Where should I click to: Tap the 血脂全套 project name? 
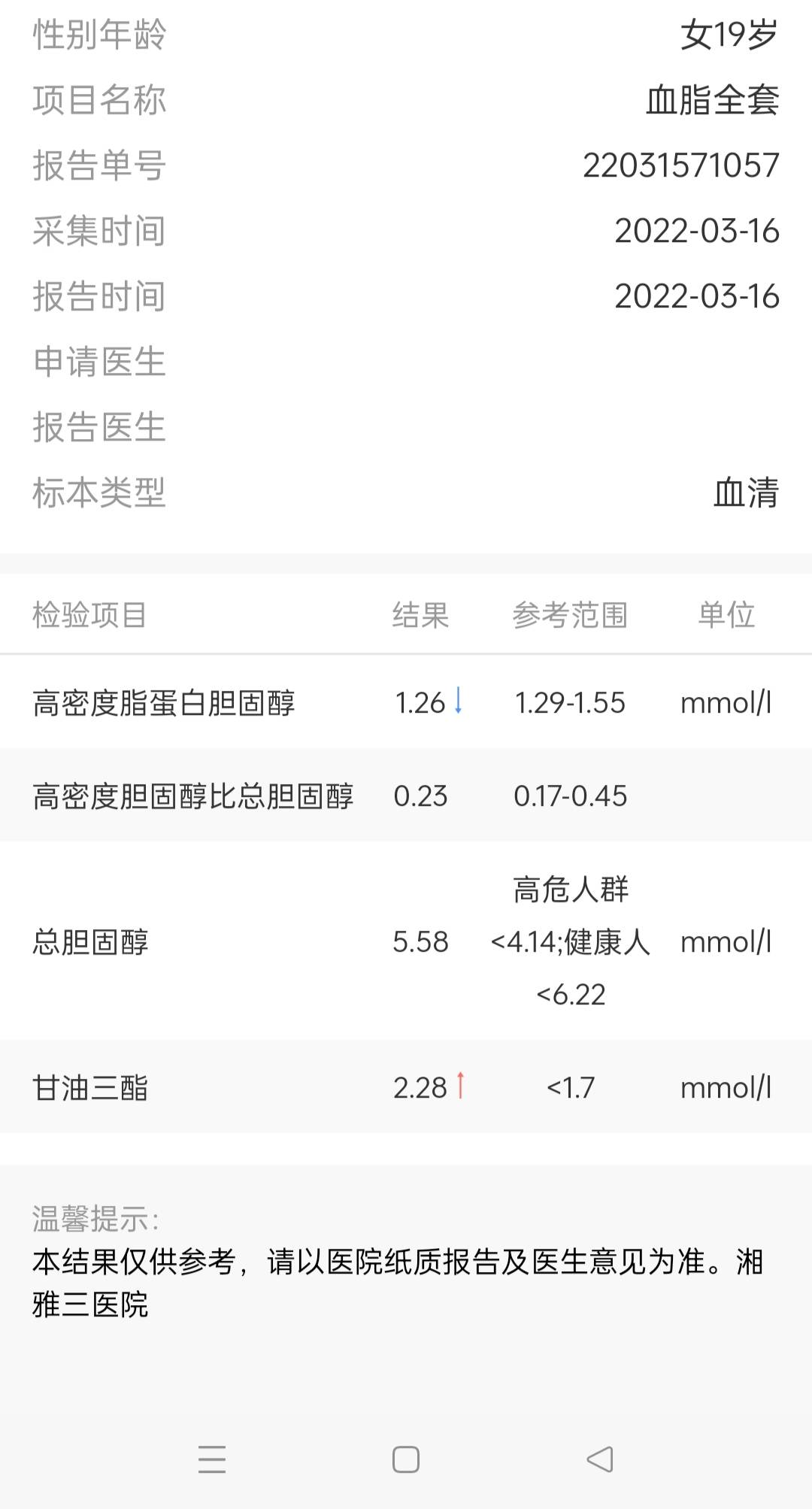(x=713, y=102)
